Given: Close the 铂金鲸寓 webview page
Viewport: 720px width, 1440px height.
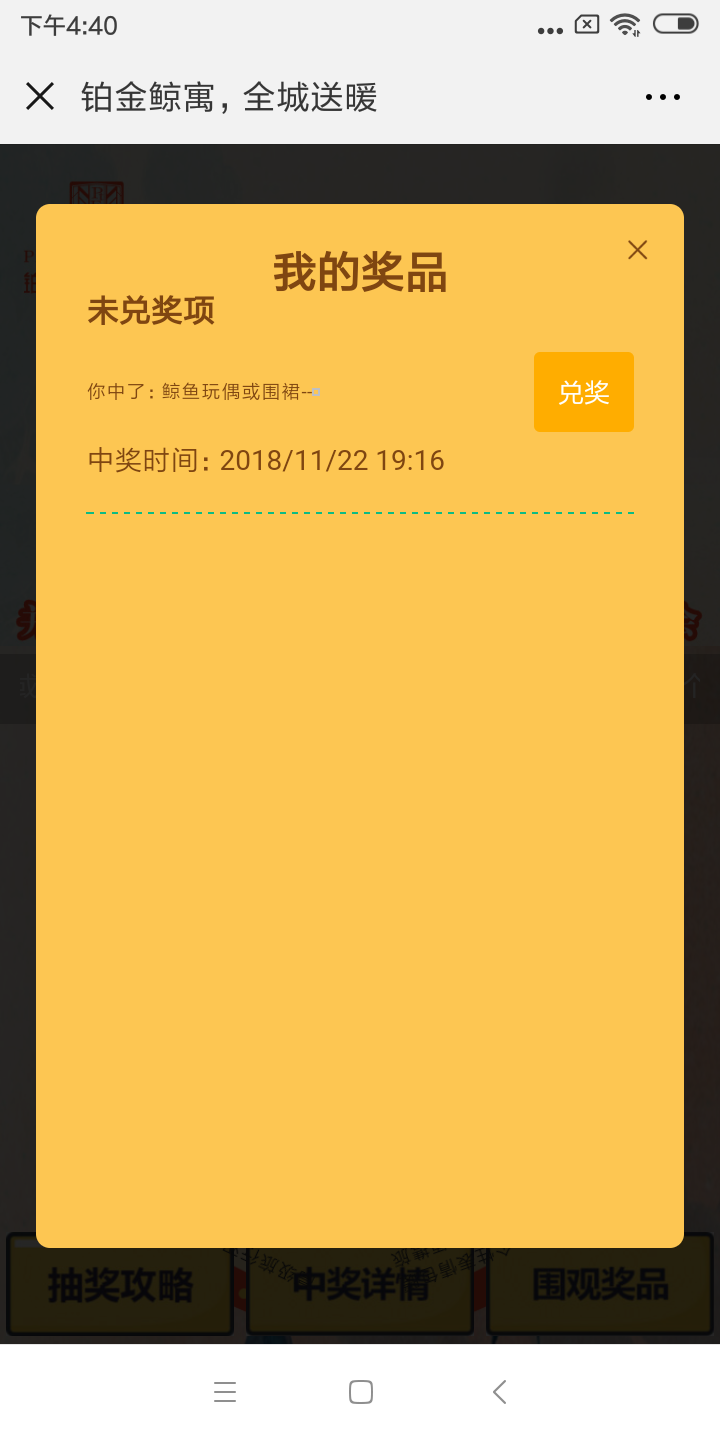Looking at the screenshot, I should coord(40,97).
